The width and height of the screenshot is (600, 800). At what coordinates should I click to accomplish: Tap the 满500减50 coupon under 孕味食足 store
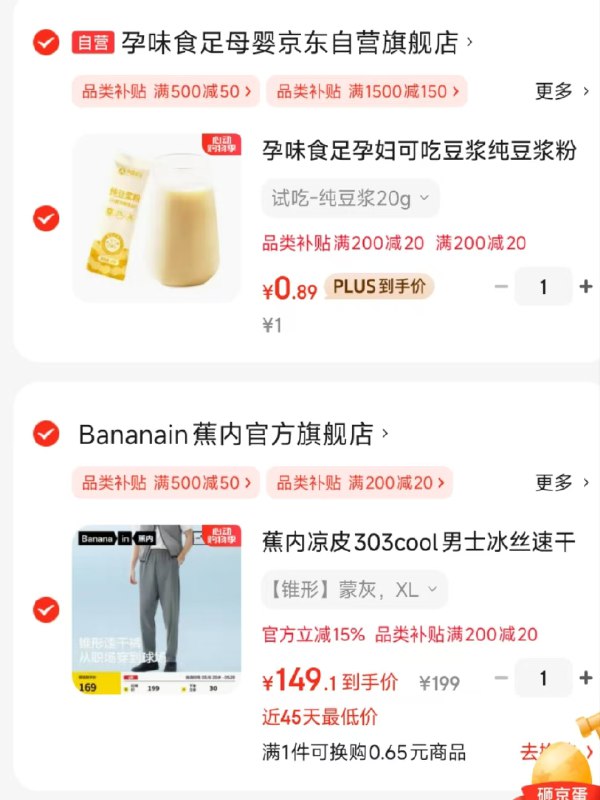click(166, 91)
